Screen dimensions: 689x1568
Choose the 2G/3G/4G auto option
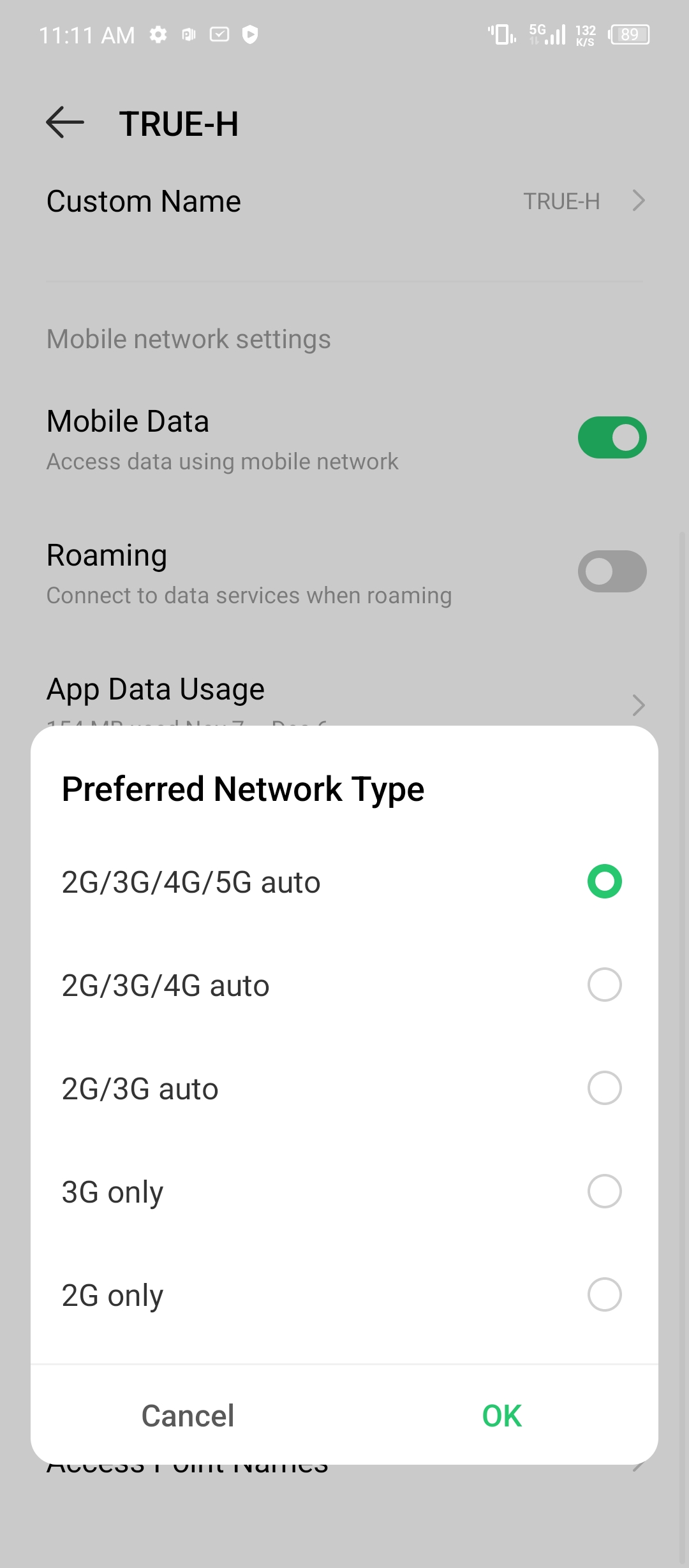604,985
